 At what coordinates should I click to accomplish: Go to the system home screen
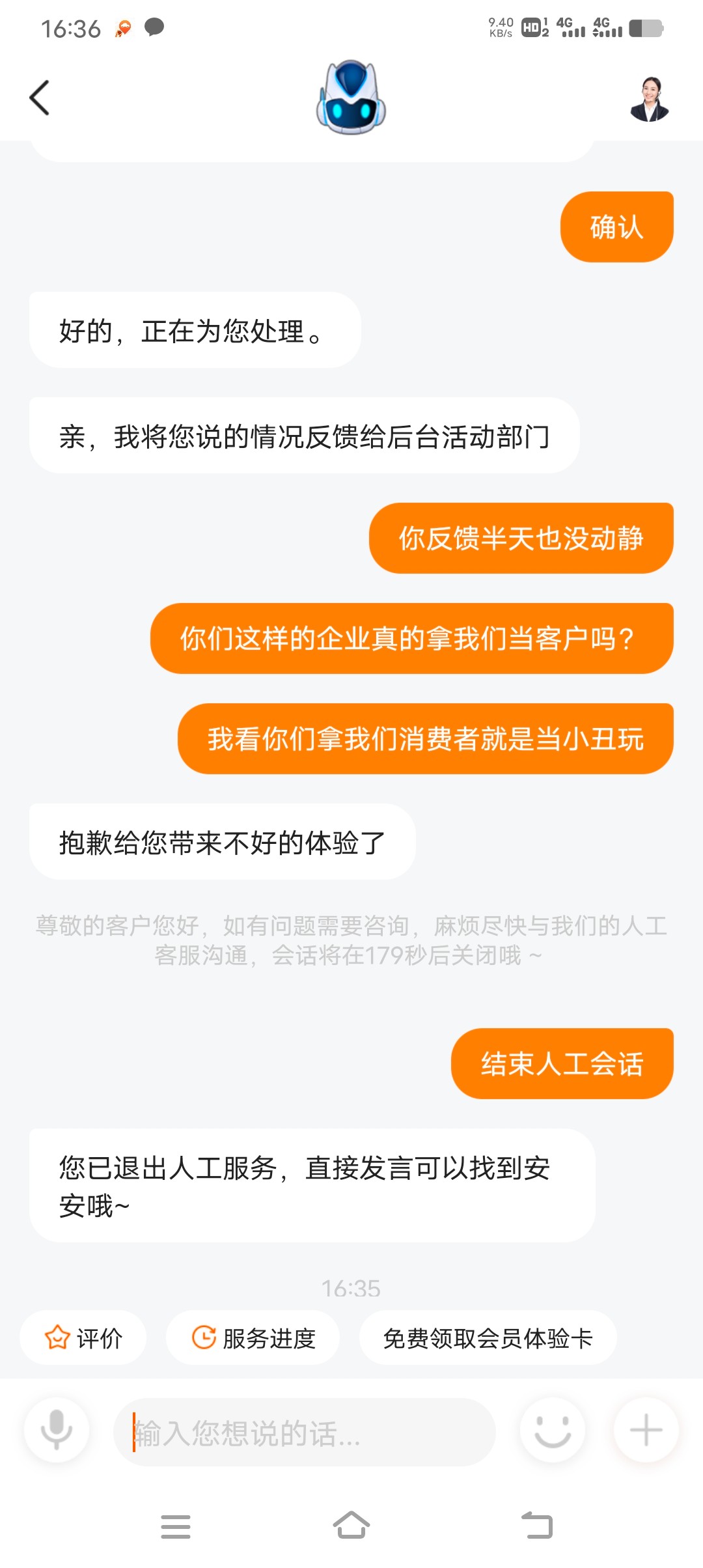tap(351, 1526)
